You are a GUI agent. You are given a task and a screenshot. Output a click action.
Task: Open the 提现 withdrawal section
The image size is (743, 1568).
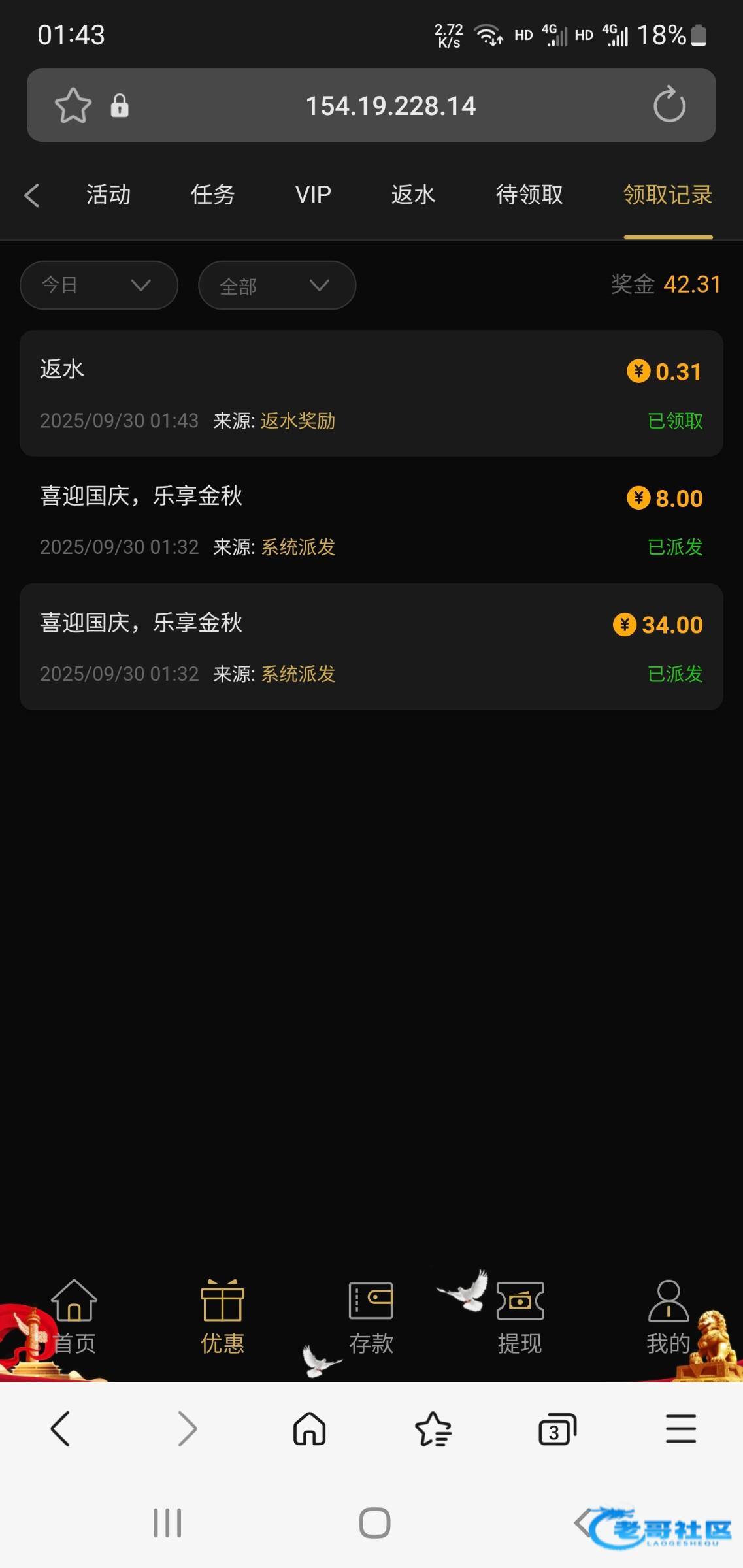[x=520, y=1316]
